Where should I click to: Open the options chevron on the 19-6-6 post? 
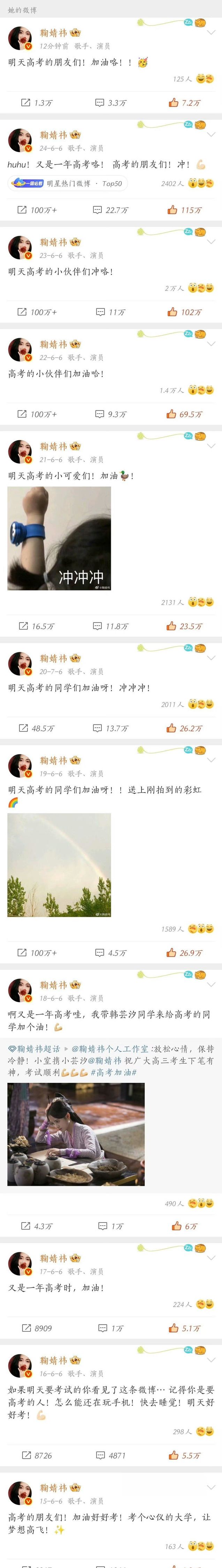tap(211, 760)
